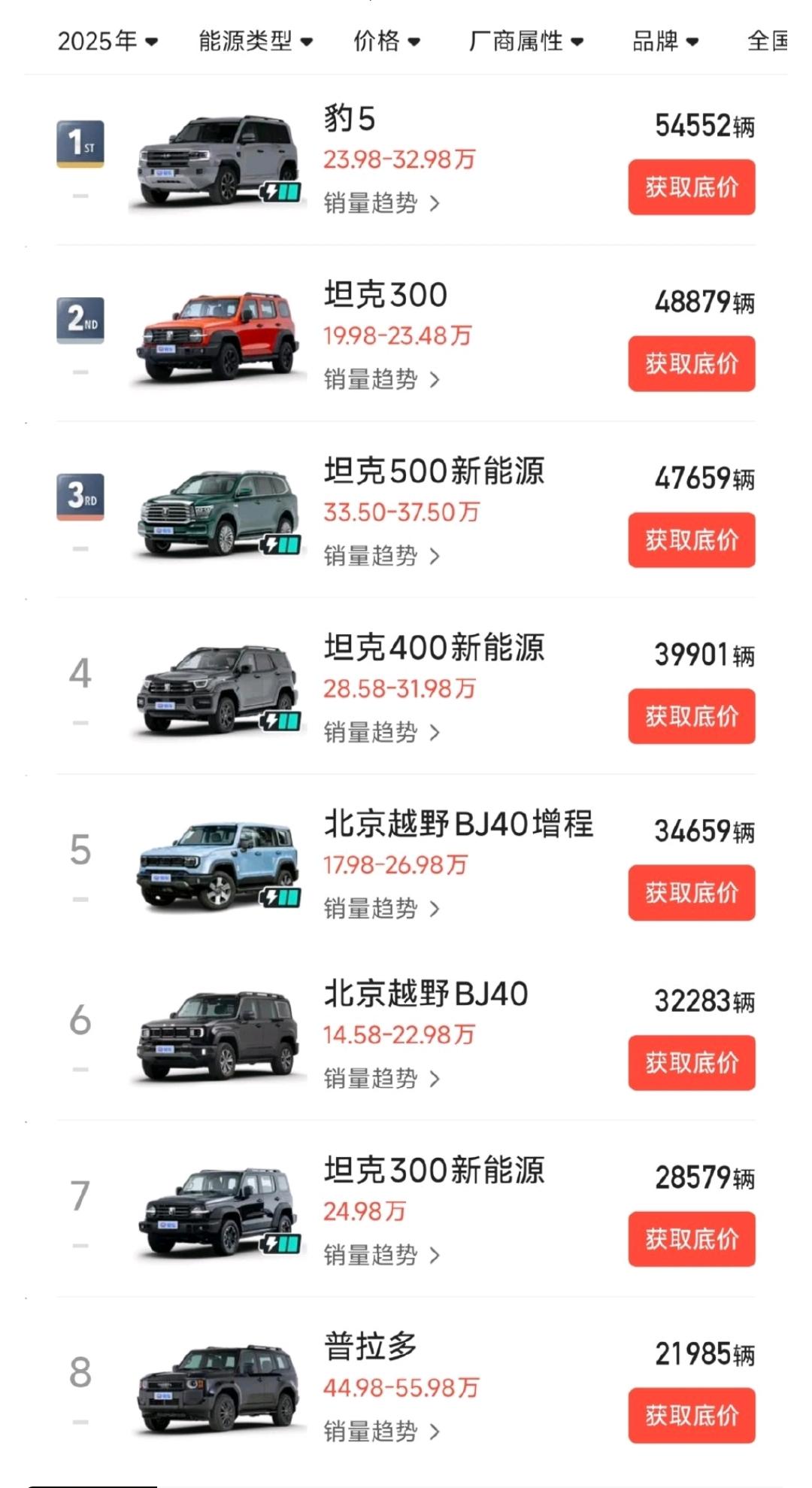812x1488 pixels.
Task: Click 获取底价 button for 普拉多
Action: (x=692, y=1414)
